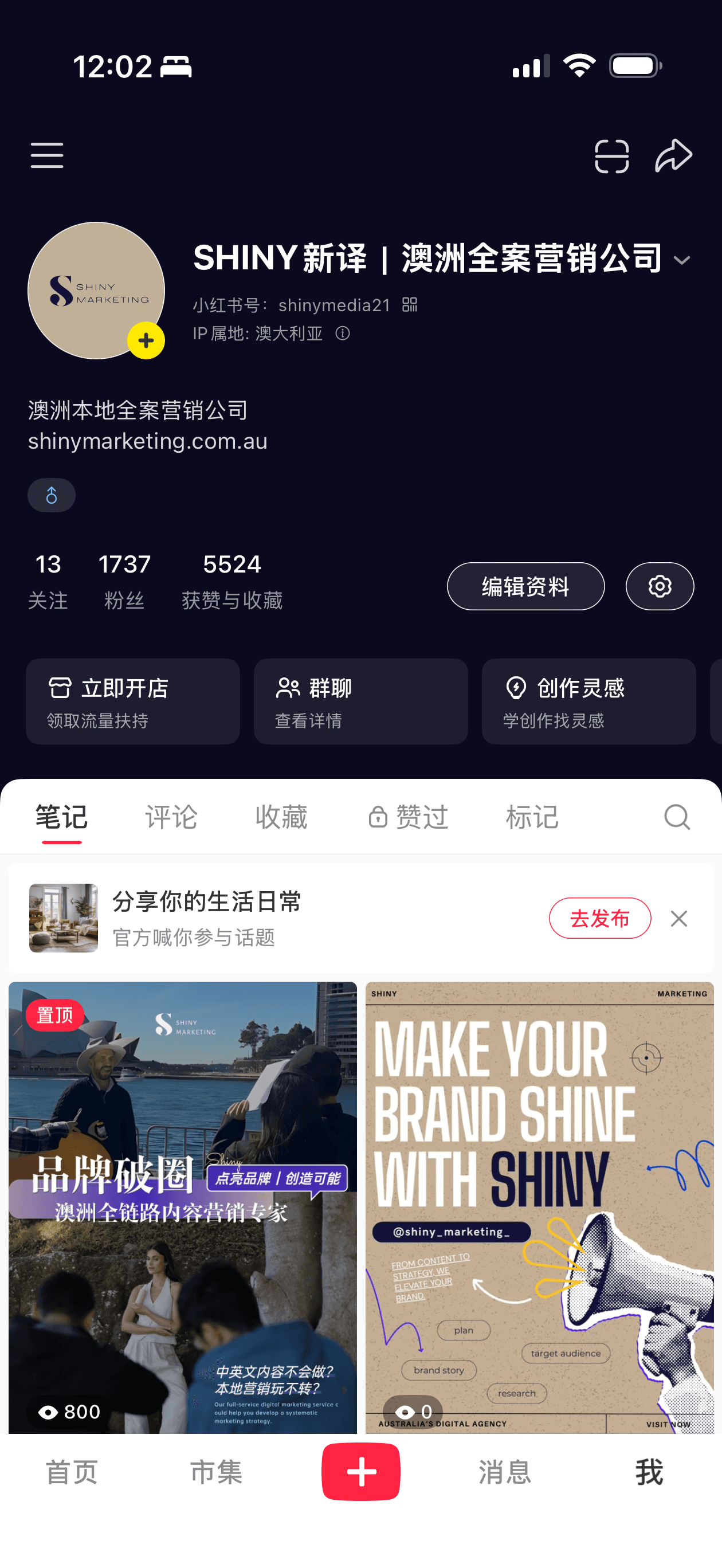Share the profile via the share icon

pyautogui.click(x=674, y=154)
